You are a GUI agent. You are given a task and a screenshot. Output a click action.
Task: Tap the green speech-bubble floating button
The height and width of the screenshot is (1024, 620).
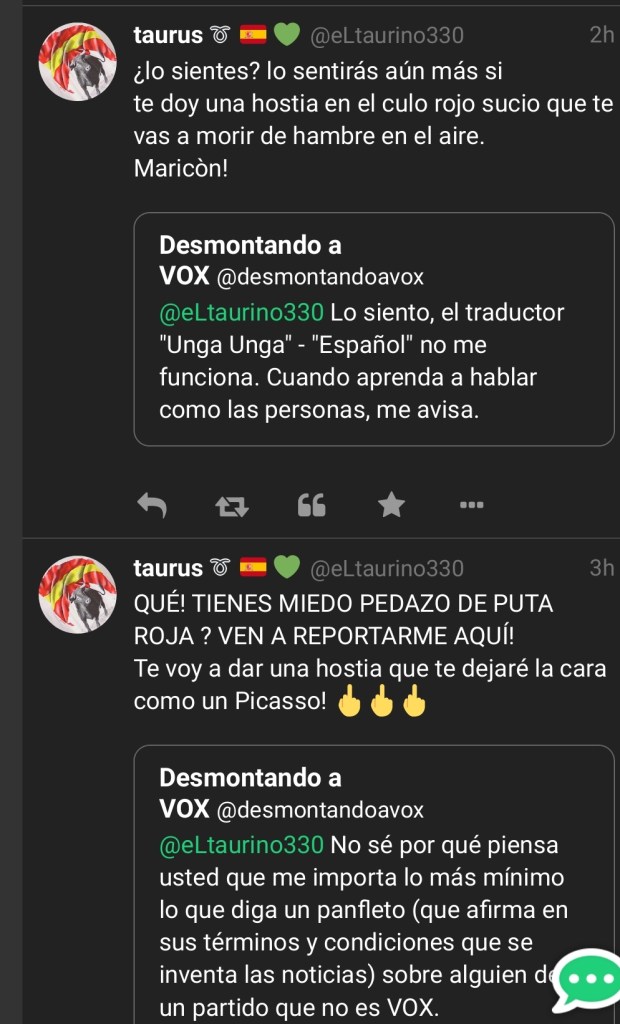[585, 981]
